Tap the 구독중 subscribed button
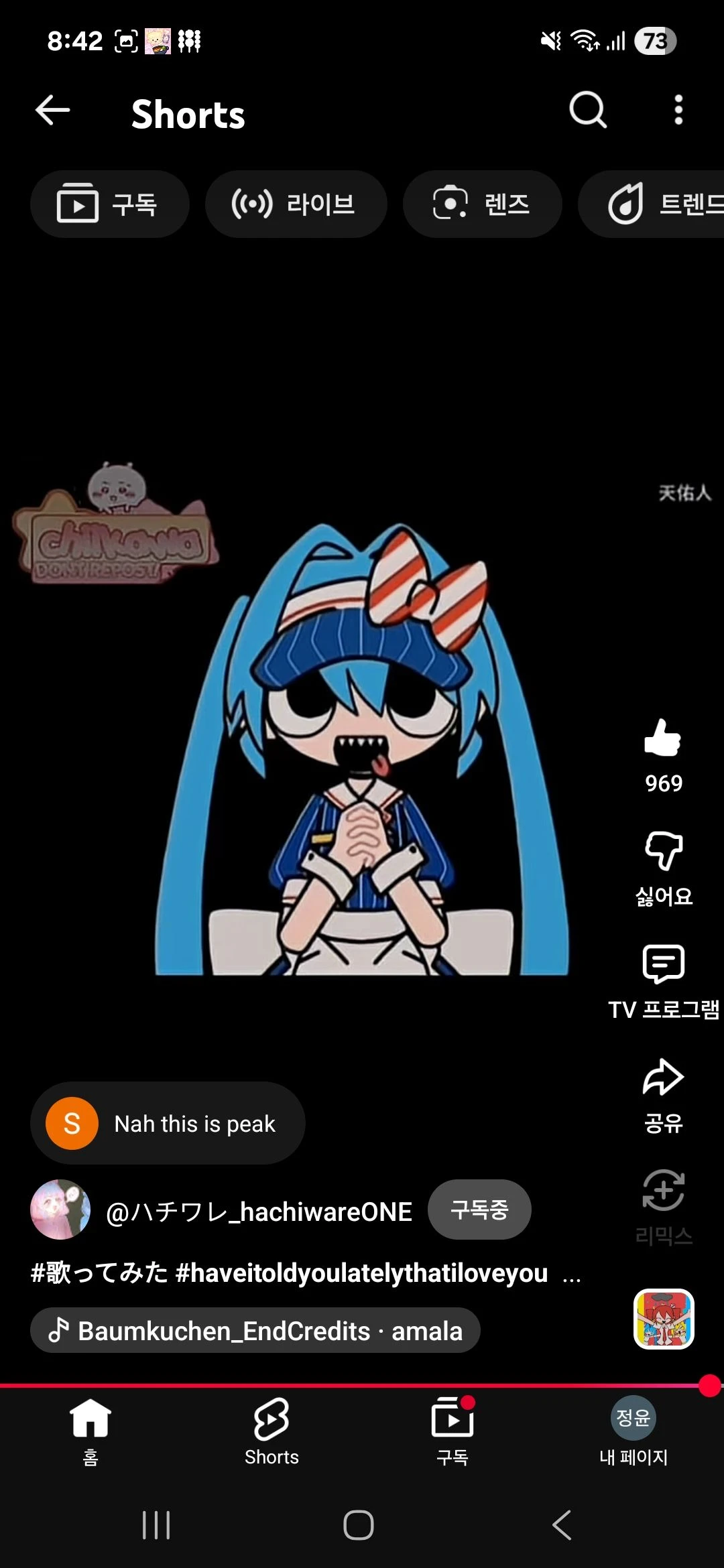Image resolution: width=724 pixels, height=1568 pixels. click(479, 1210)
